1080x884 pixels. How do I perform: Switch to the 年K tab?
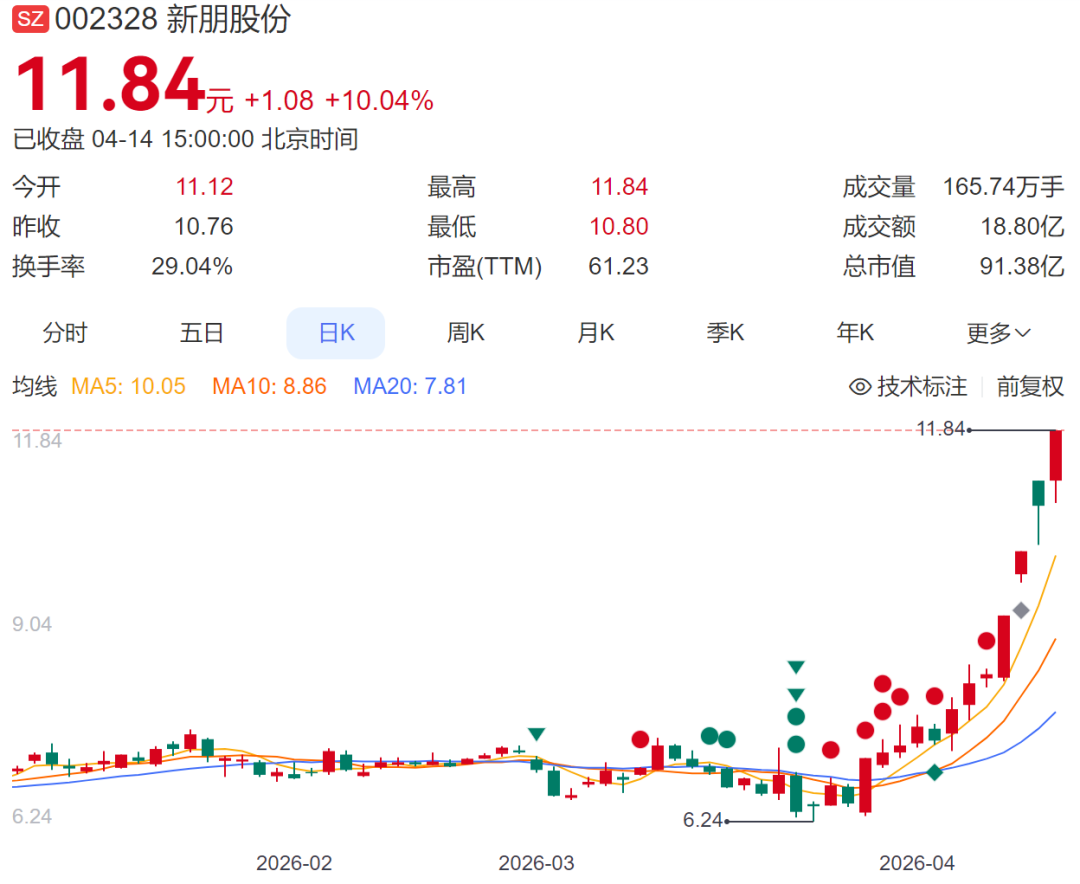856,333
